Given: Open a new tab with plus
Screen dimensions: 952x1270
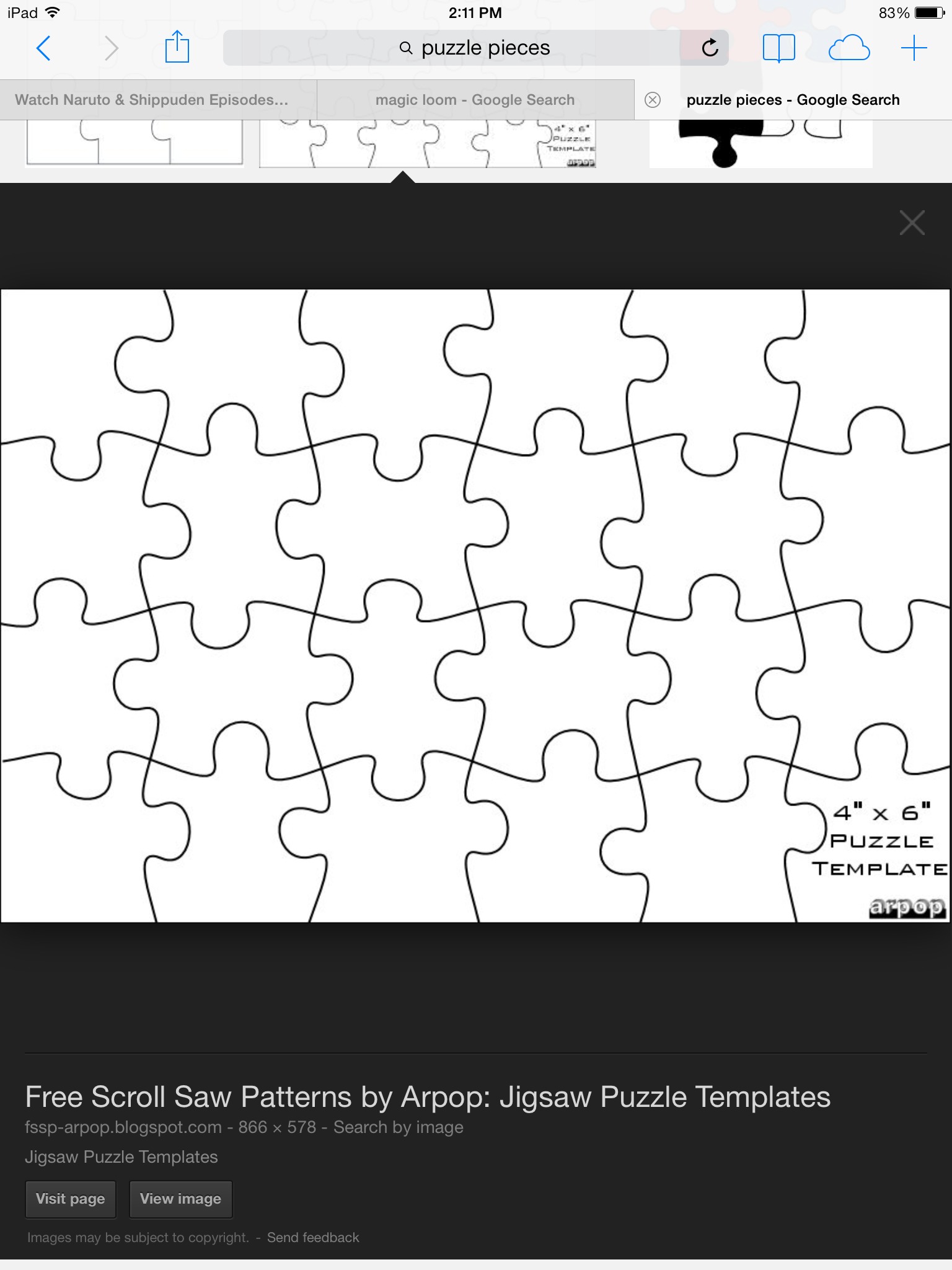Looking at the screenshot, I should tap(914, 48).
